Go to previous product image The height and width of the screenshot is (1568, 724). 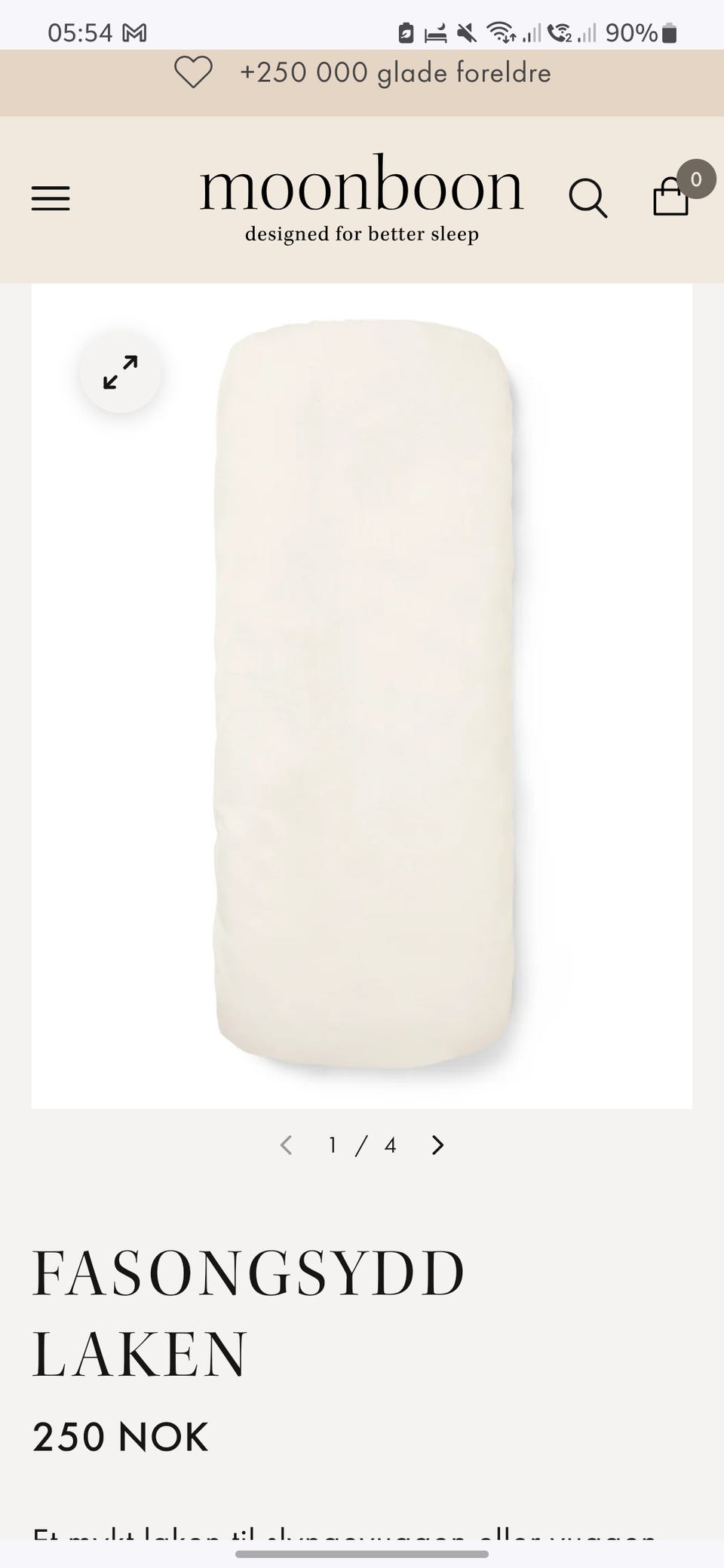pos(286,1145)
